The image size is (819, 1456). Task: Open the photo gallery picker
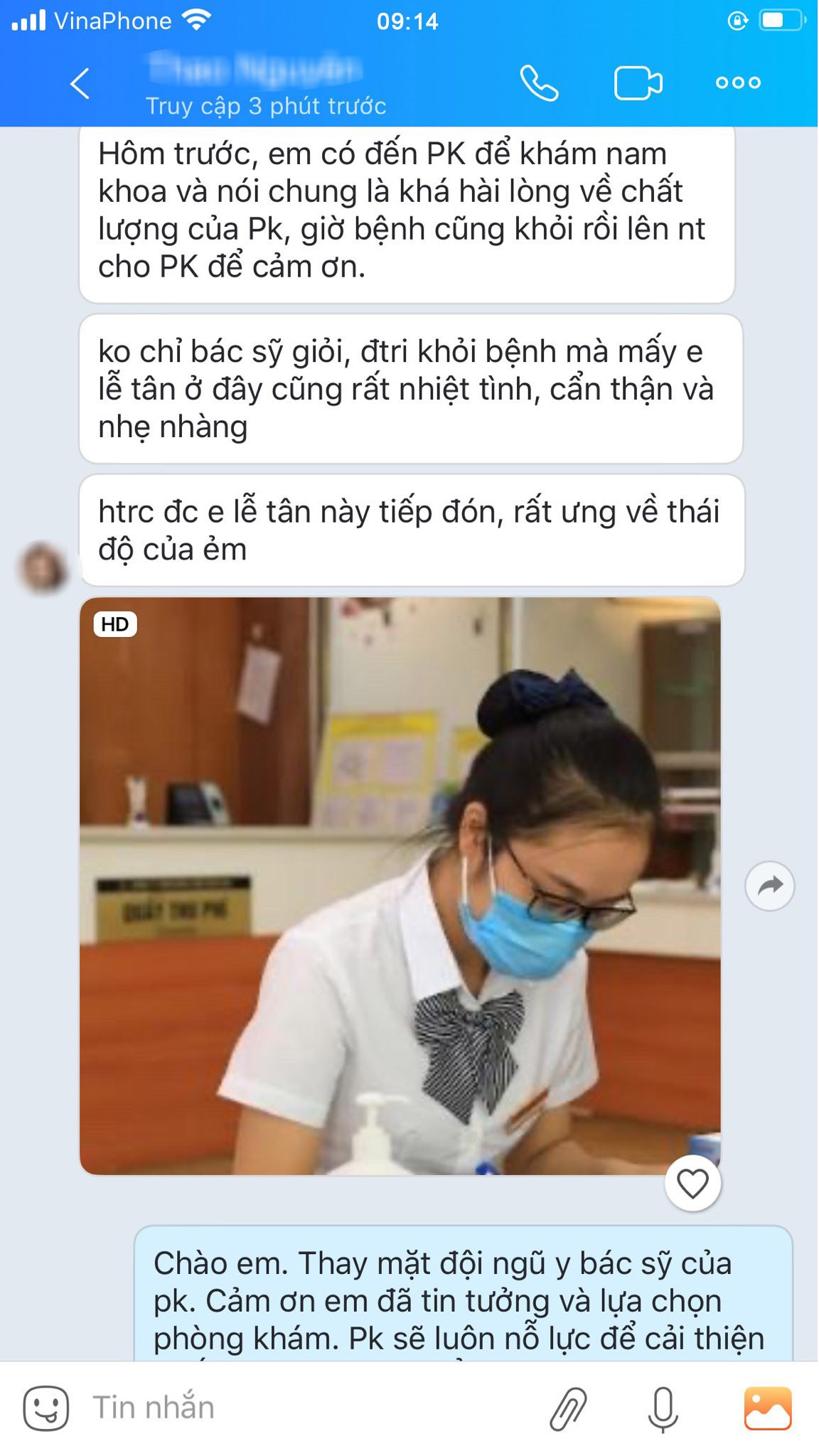(767, 1408)
